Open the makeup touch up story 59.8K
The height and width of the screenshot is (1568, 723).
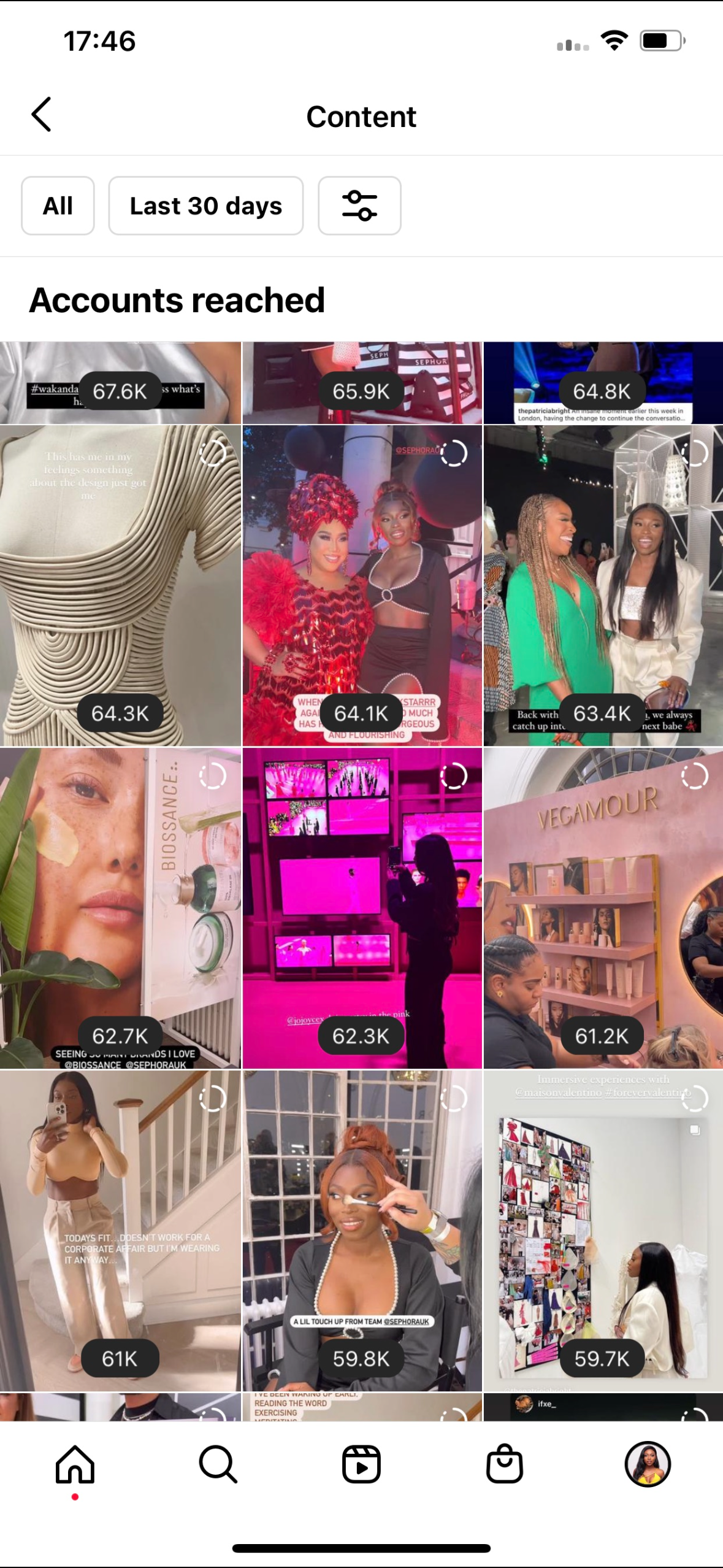click(362, 1230)
